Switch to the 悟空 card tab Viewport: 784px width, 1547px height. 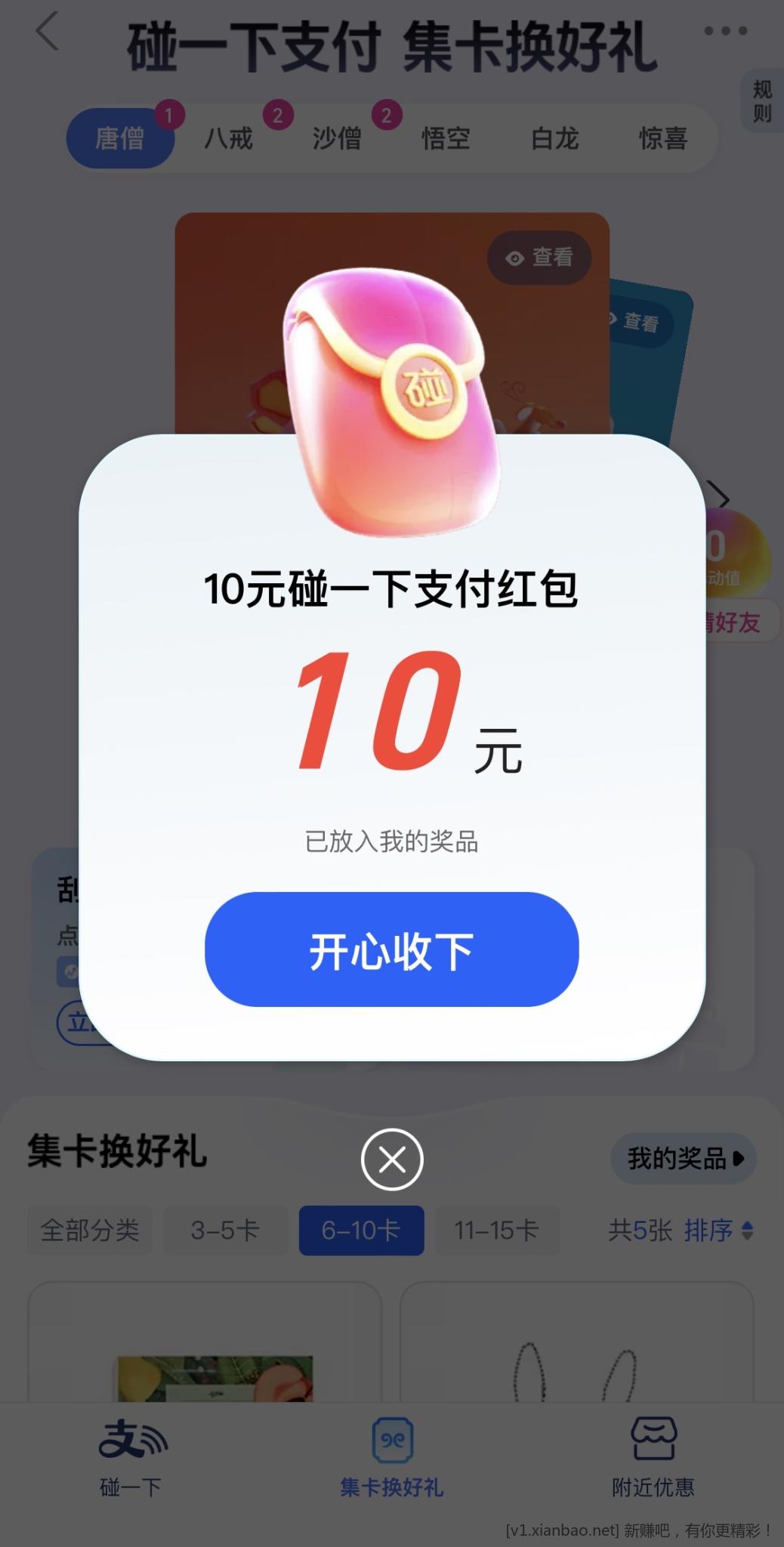[446, 138]
